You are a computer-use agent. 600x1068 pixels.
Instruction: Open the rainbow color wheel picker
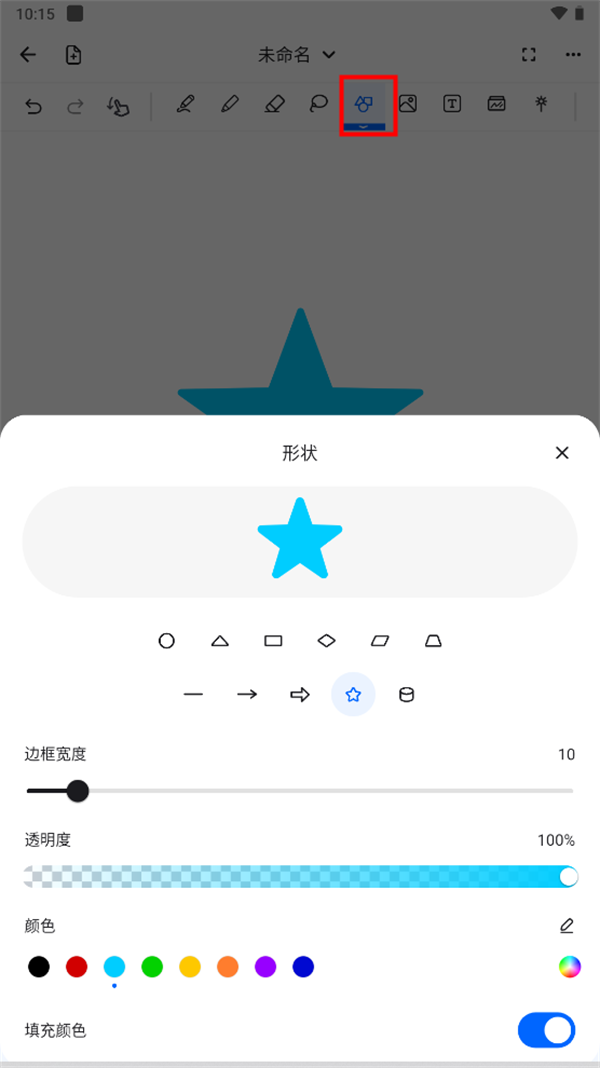click(x=569, y=967)
